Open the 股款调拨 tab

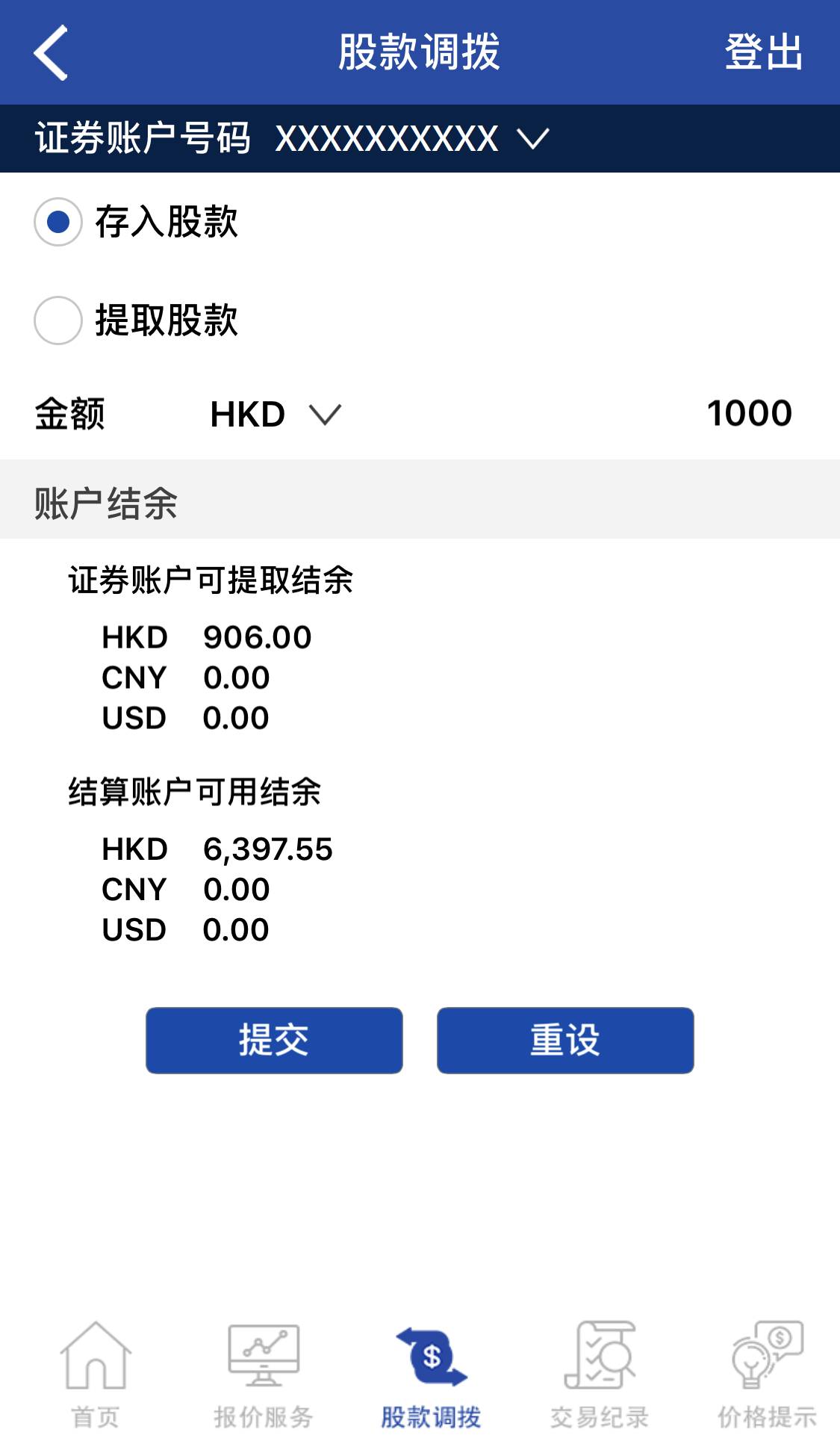pyautogui.click(x=431, y=1375)
